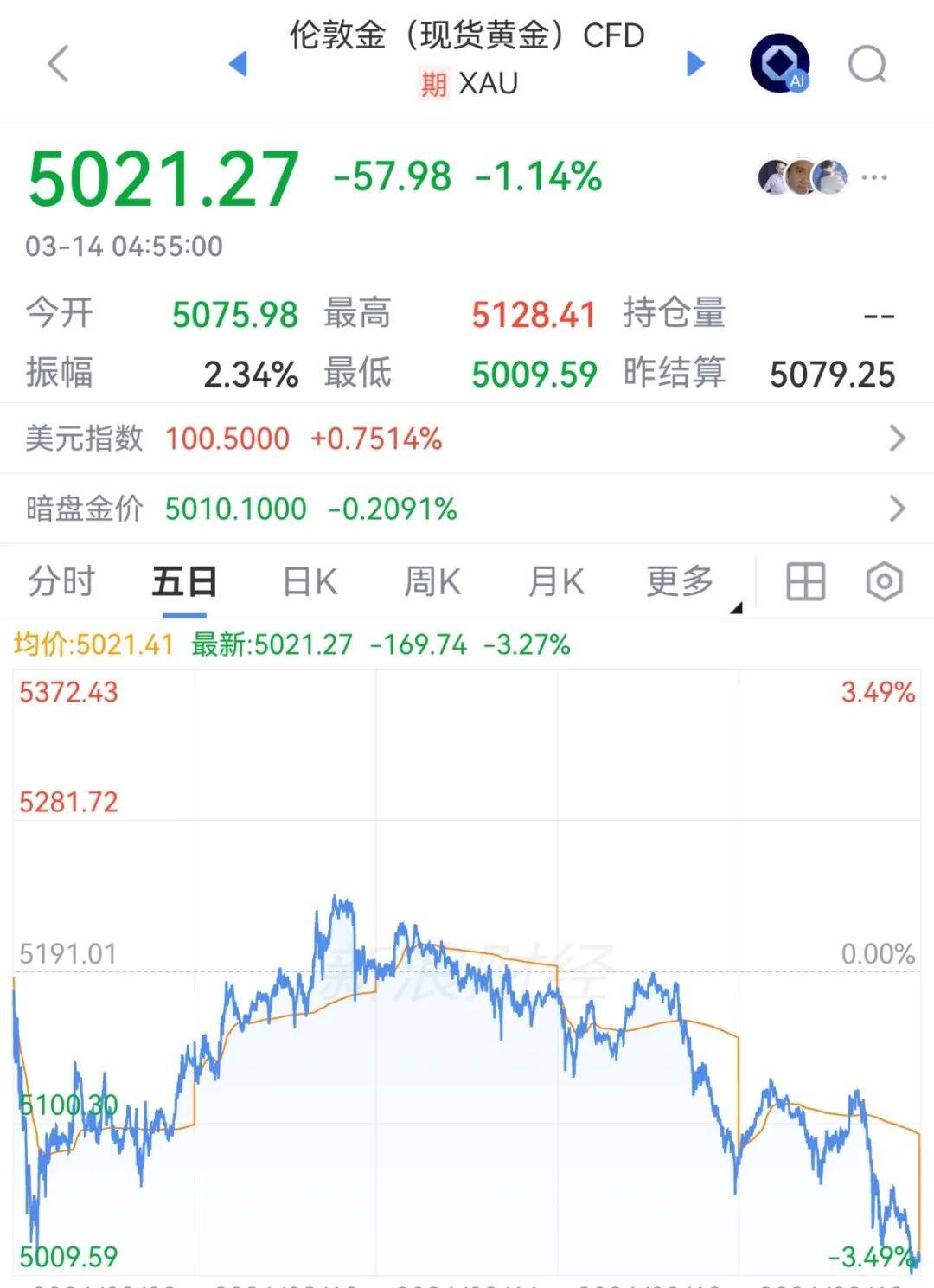934x1288 pixels.
Task: Switch to the previous instrument arrow
Action: [238, 63]
